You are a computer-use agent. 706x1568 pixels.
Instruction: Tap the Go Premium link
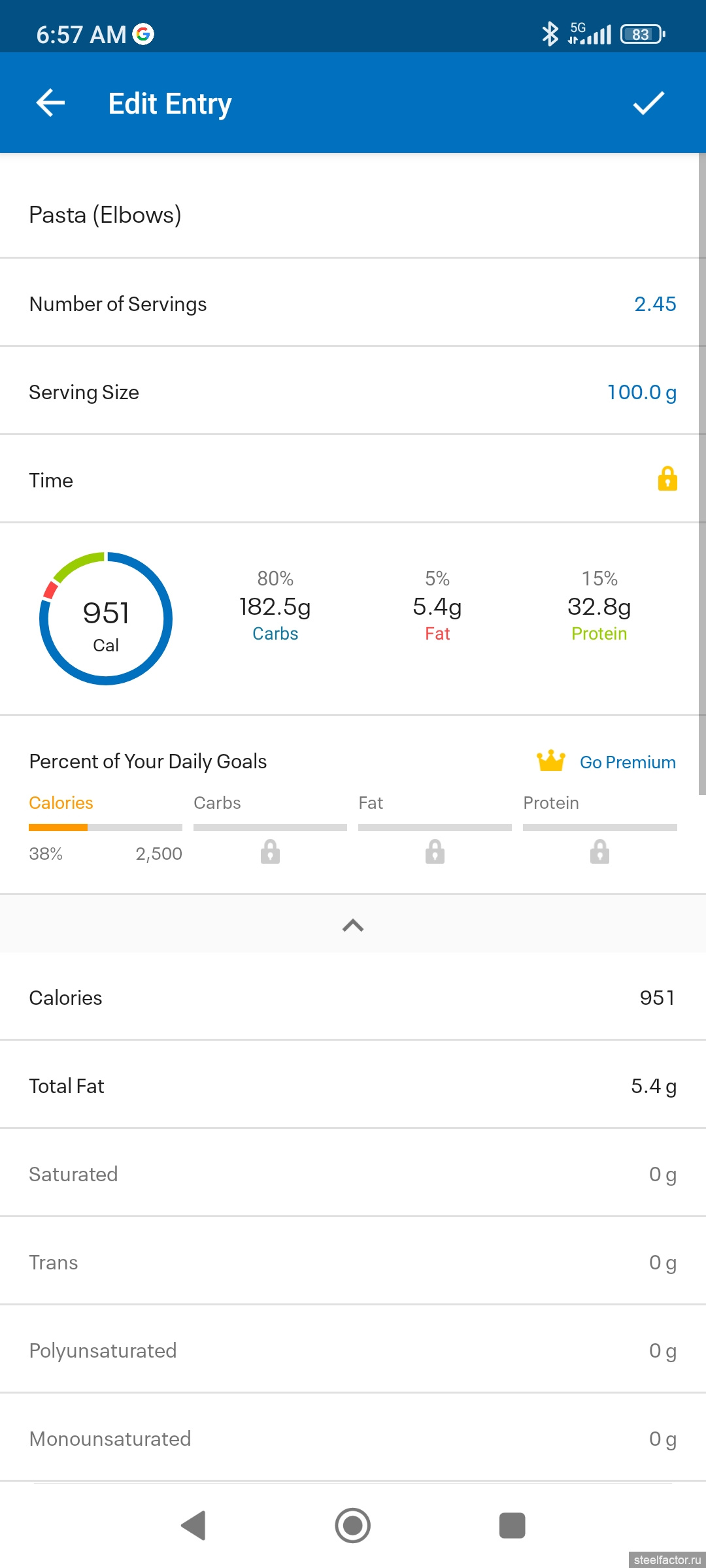point(628,762)
